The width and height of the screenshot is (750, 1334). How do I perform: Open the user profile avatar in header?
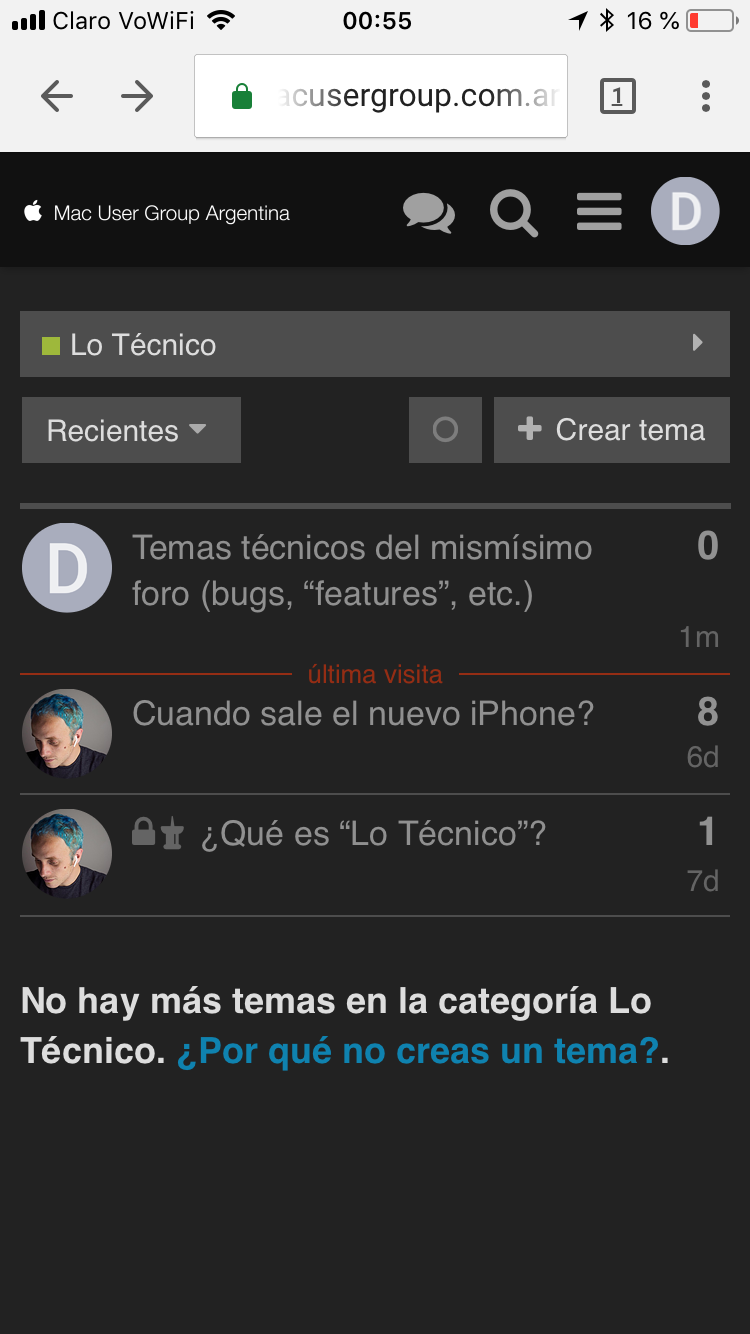click(x=685, y=211)
